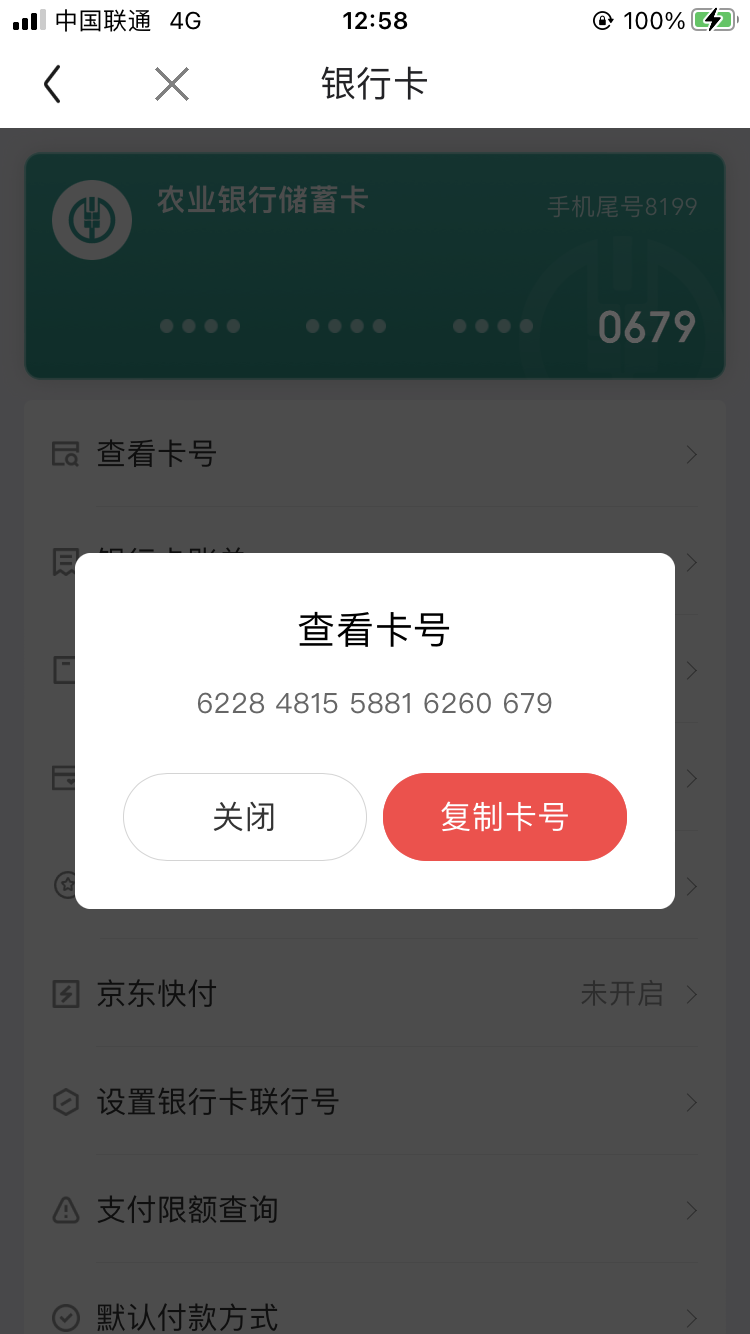
Task: Copy the card number with 复制卡号
Action: (504, 817)
